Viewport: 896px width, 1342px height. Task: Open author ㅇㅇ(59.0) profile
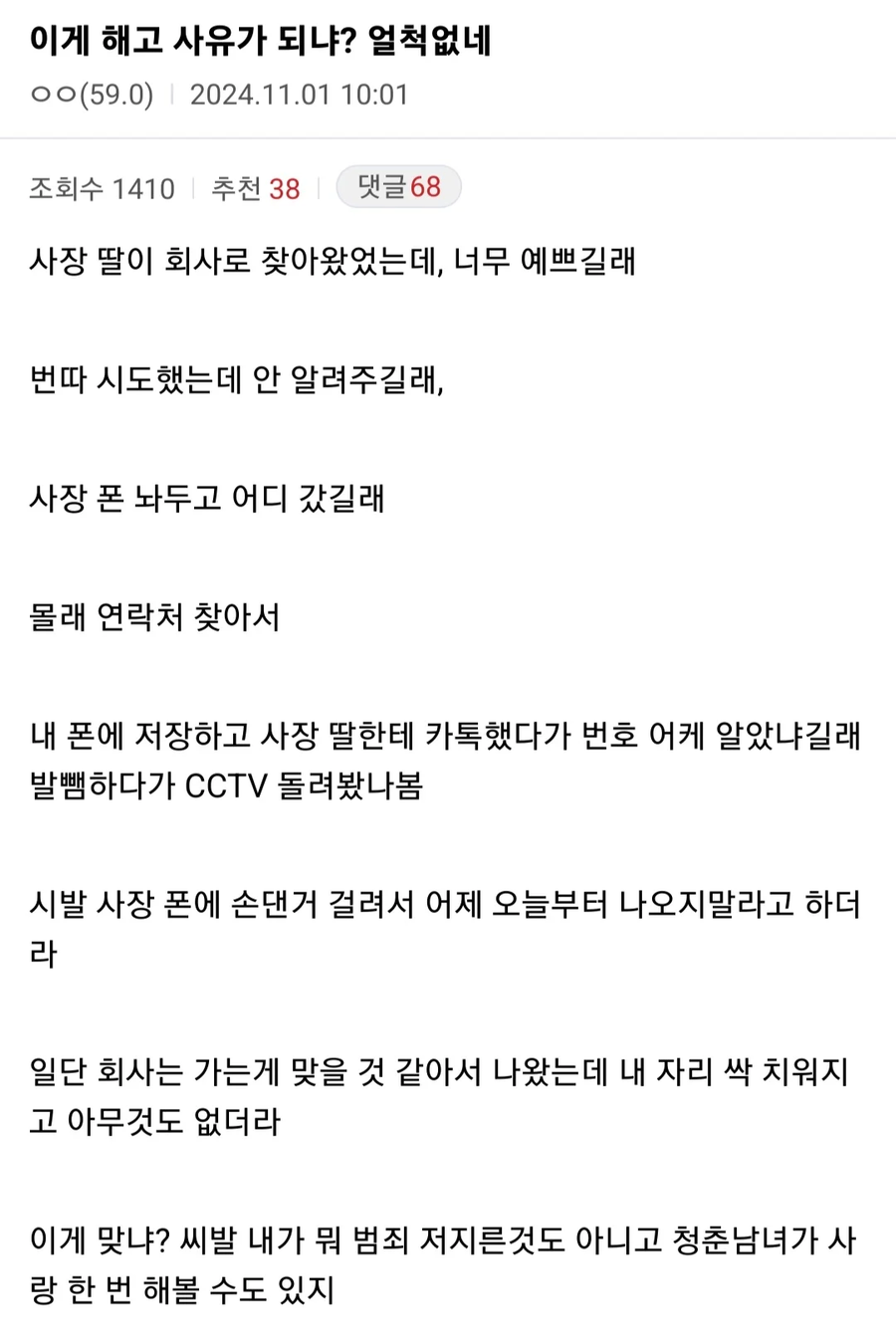click(92, 95)
